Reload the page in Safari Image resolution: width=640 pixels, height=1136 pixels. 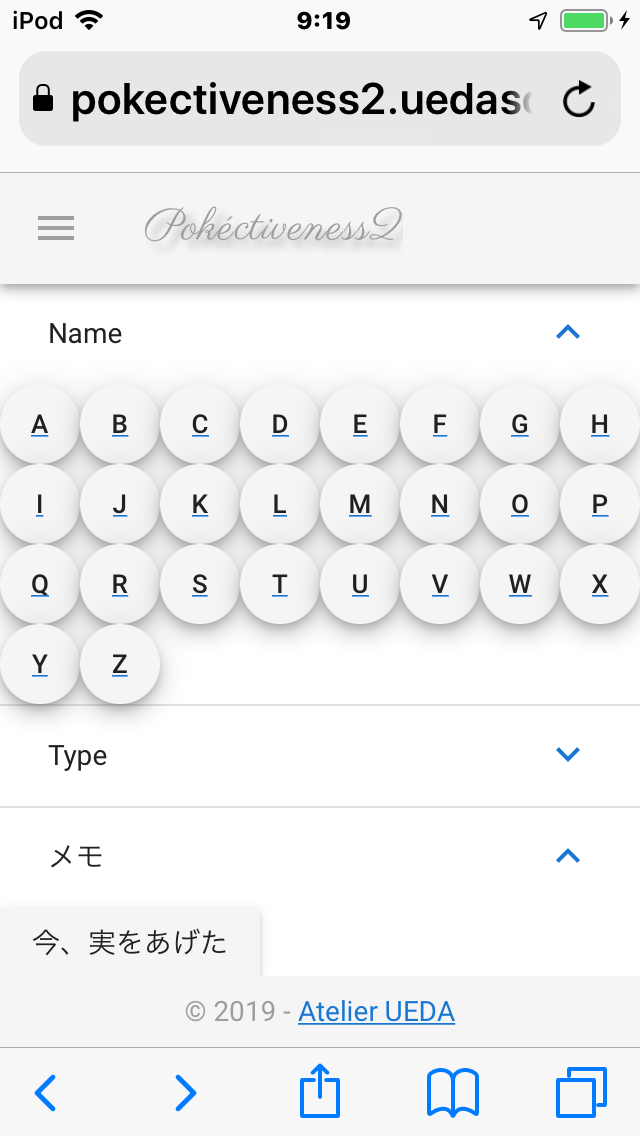[579, 100]
